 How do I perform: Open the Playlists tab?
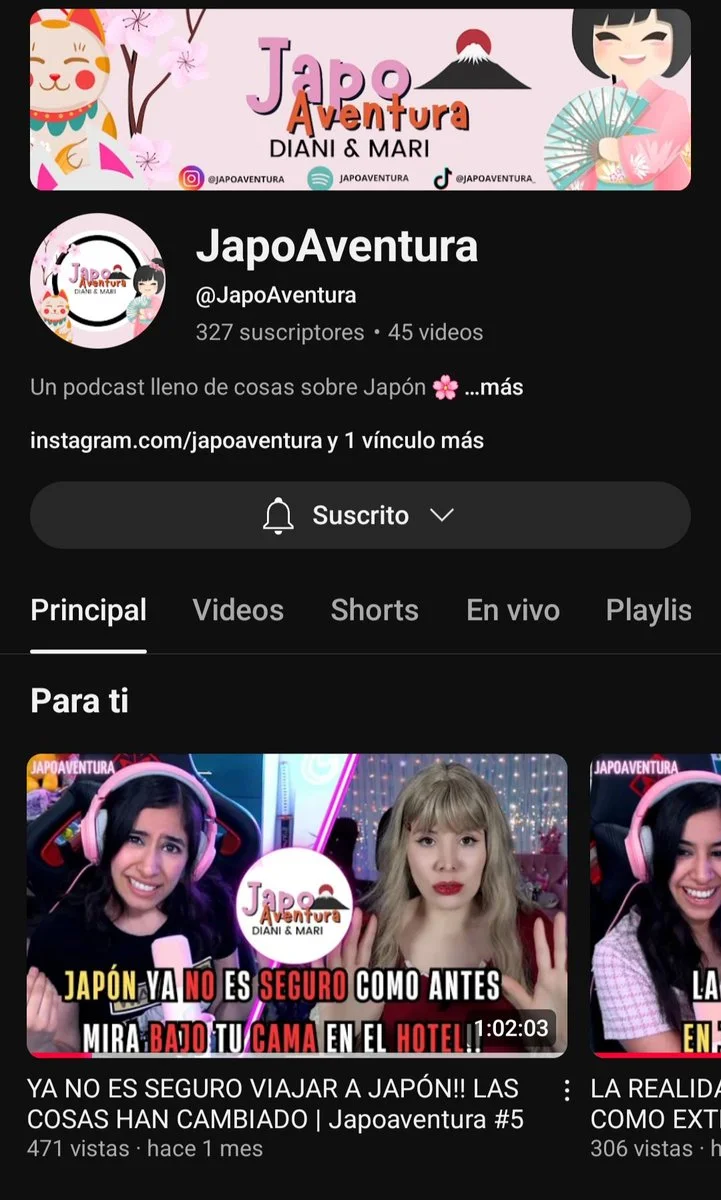(x=650, y=610)
